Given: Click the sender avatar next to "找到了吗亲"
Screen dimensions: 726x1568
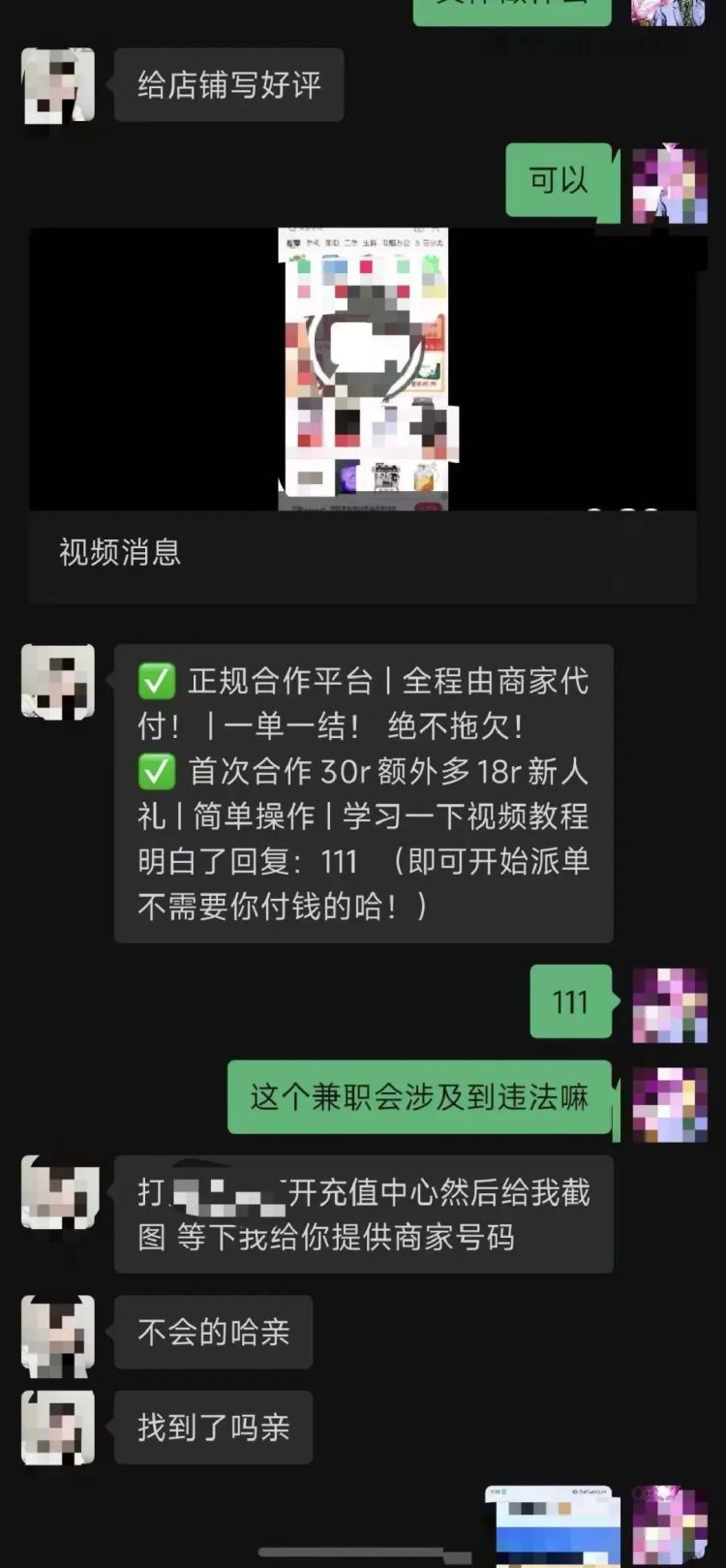Looking at the screenshot, I should point(56,1426).
